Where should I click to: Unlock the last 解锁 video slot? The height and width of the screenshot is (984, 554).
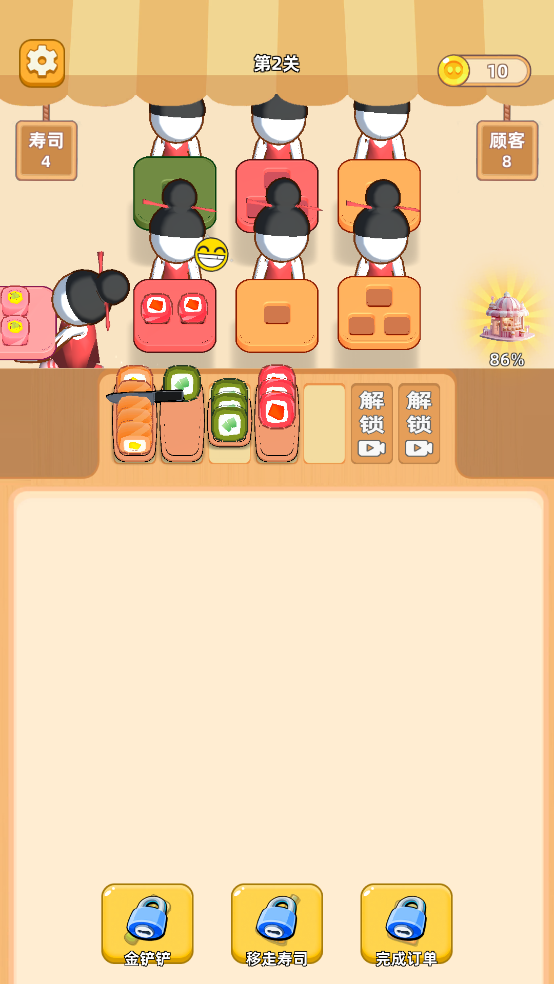click(419, 424)
